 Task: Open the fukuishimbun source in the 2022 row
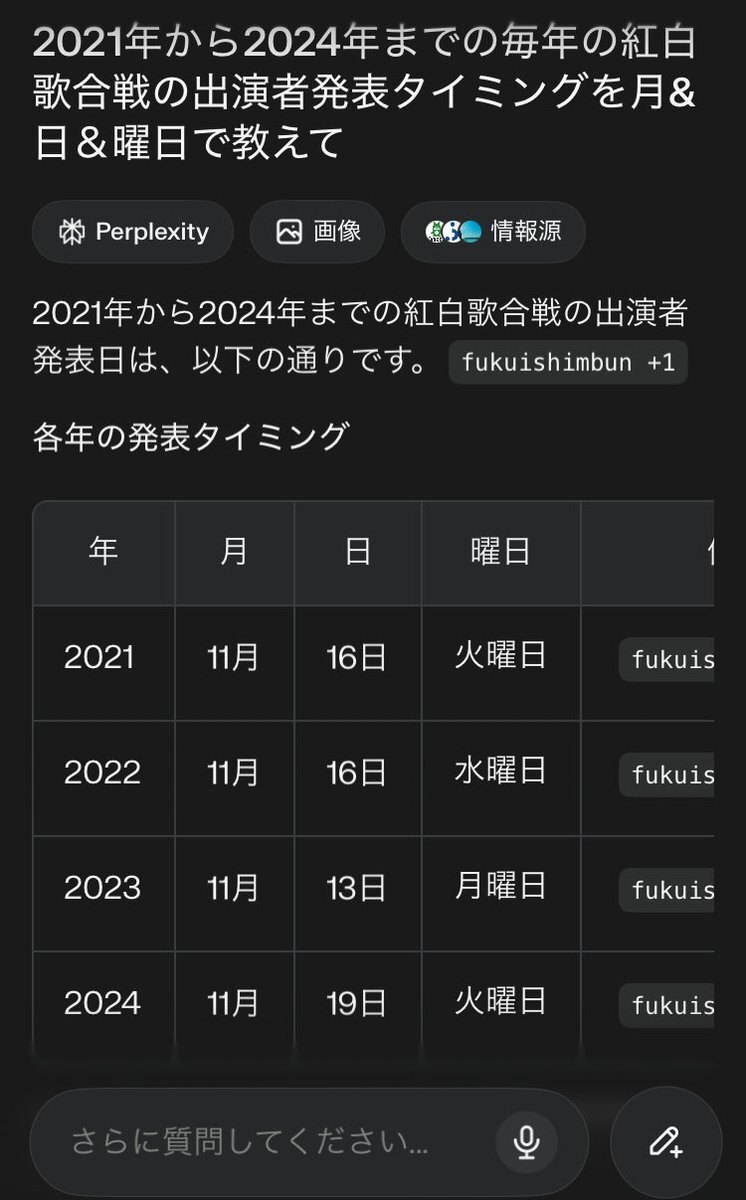click(x=668, y=775)
